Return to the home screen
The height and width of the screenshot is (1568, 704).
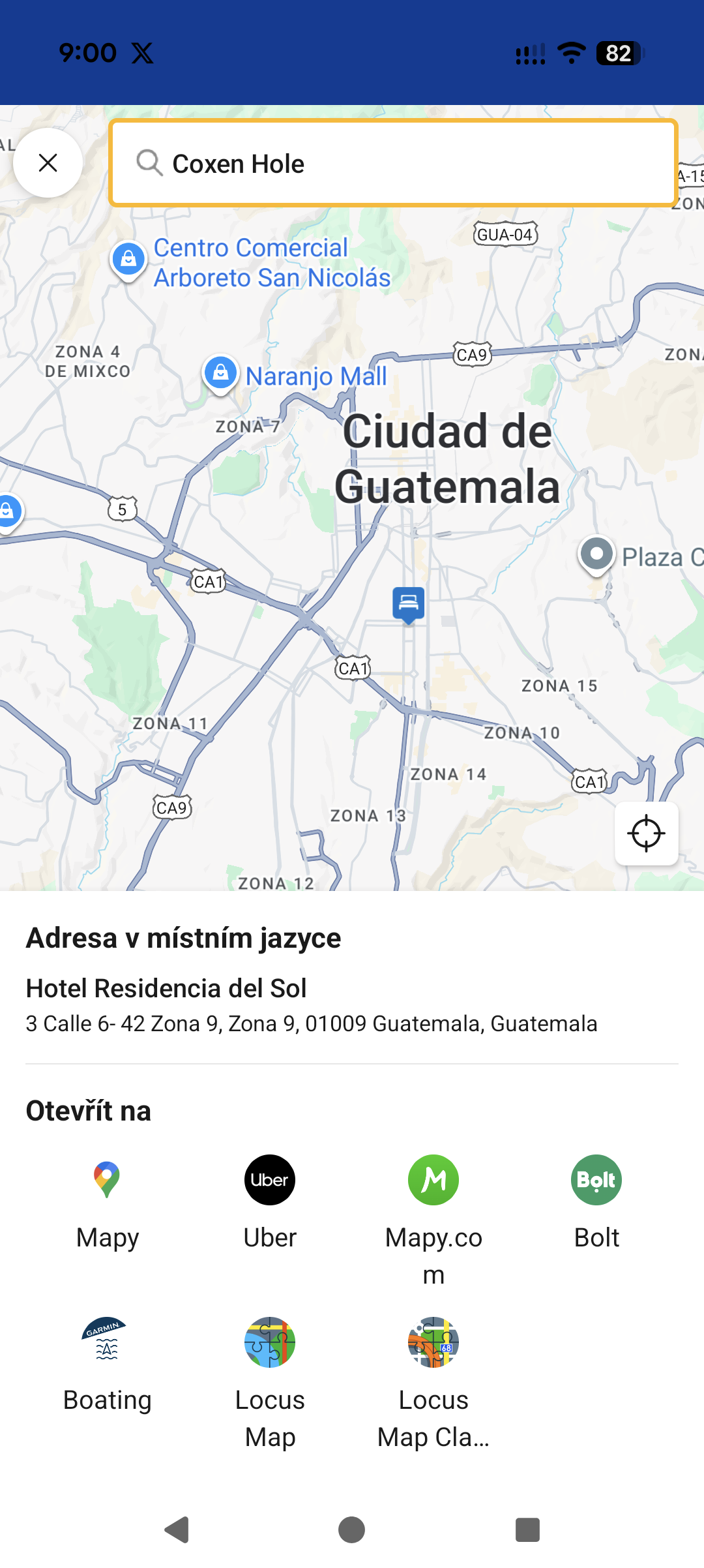352,1530
